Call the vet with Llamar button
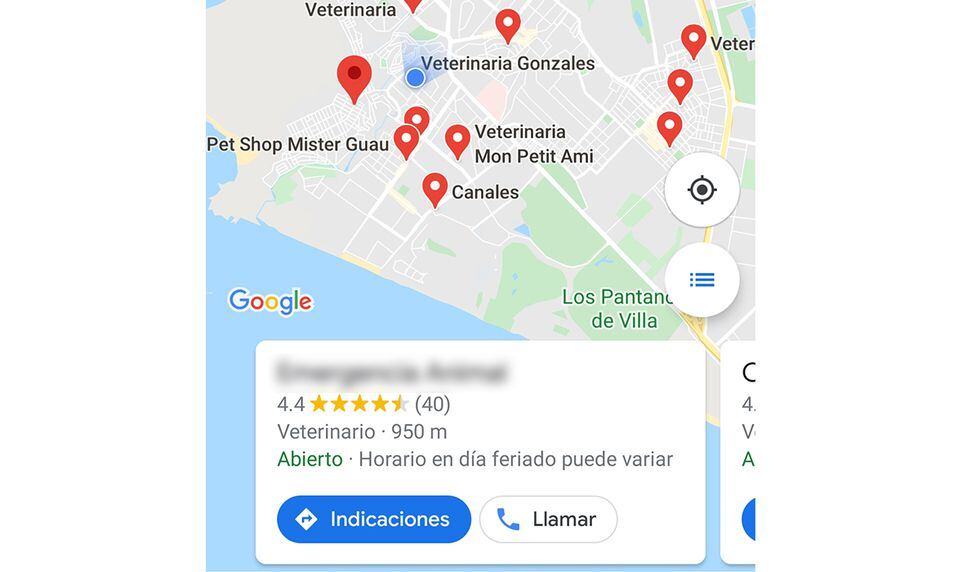 tap(548, 519)
